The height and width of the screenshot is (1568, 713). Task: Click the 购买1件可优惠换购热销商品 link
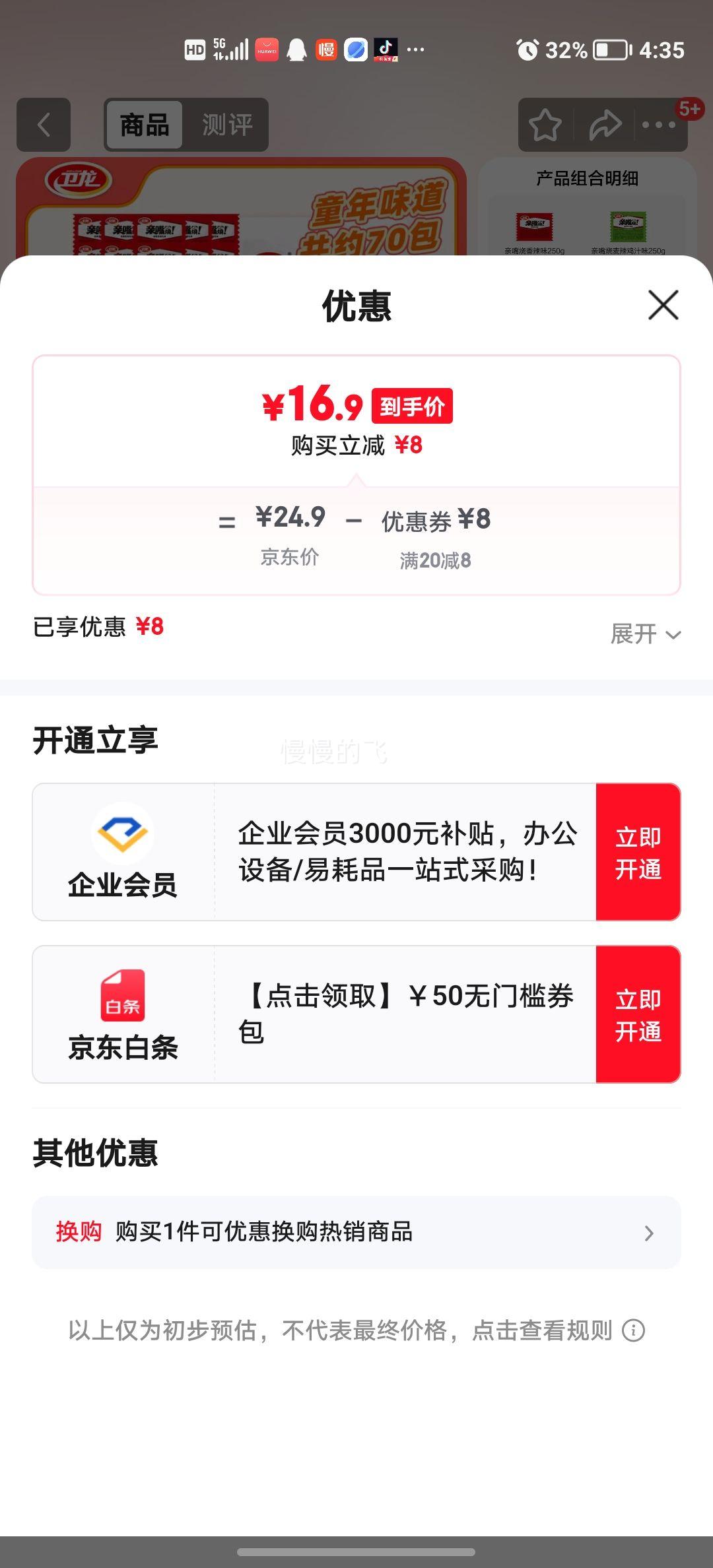pyautogui.click(x=264, y=1232)
